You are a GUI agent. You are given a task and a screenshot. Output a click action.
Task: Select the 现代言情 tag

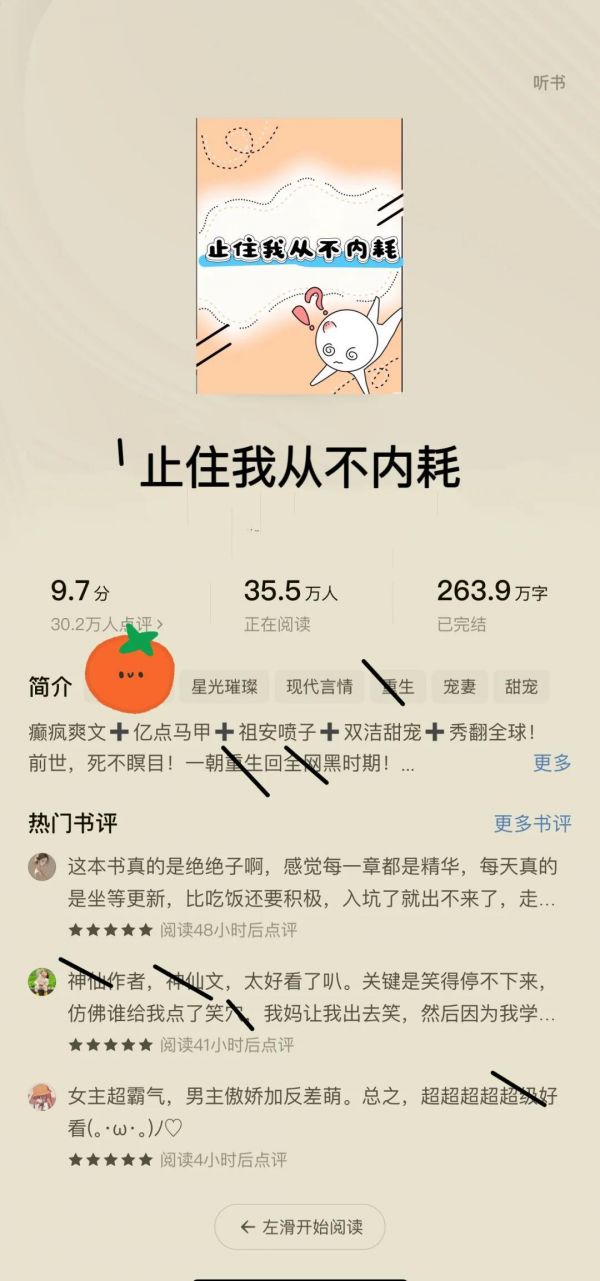coord(319,687)
